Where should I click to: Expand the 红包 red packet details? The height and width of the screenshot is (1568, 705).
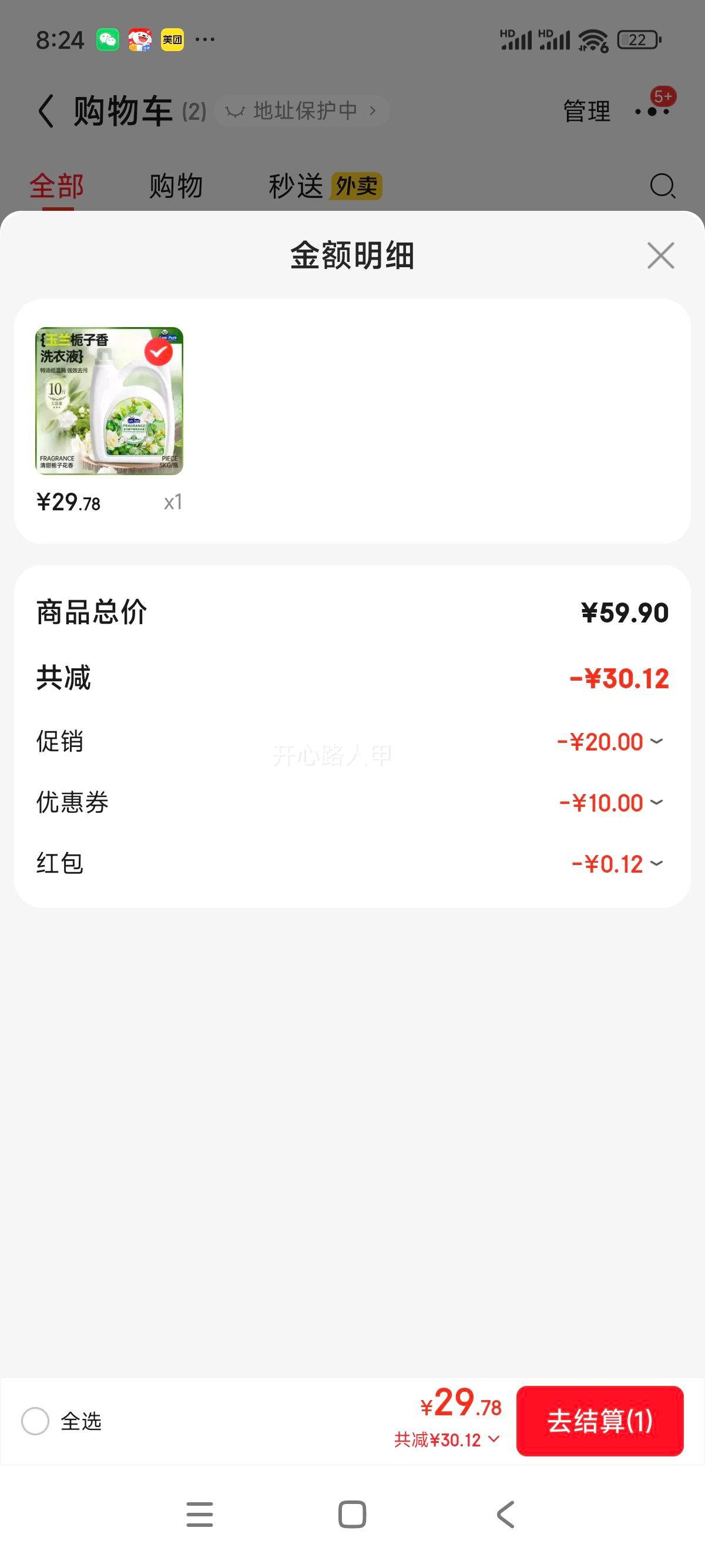656,863
